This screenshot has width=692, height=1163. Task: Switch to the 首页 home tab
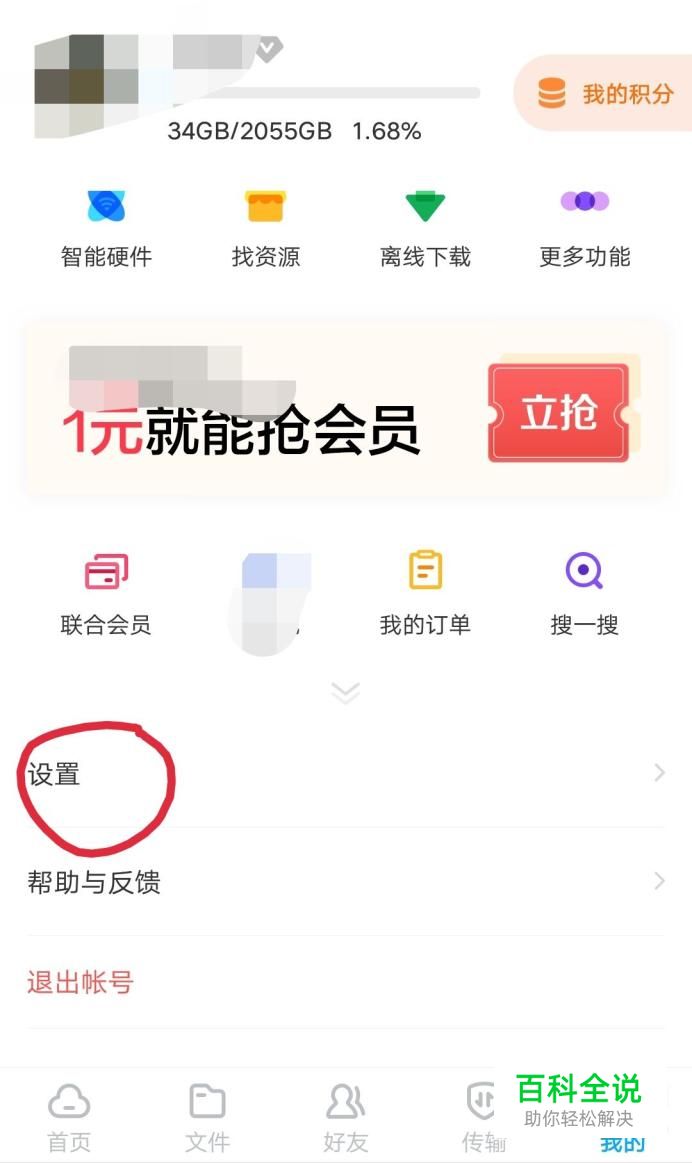coord(69,1118)
